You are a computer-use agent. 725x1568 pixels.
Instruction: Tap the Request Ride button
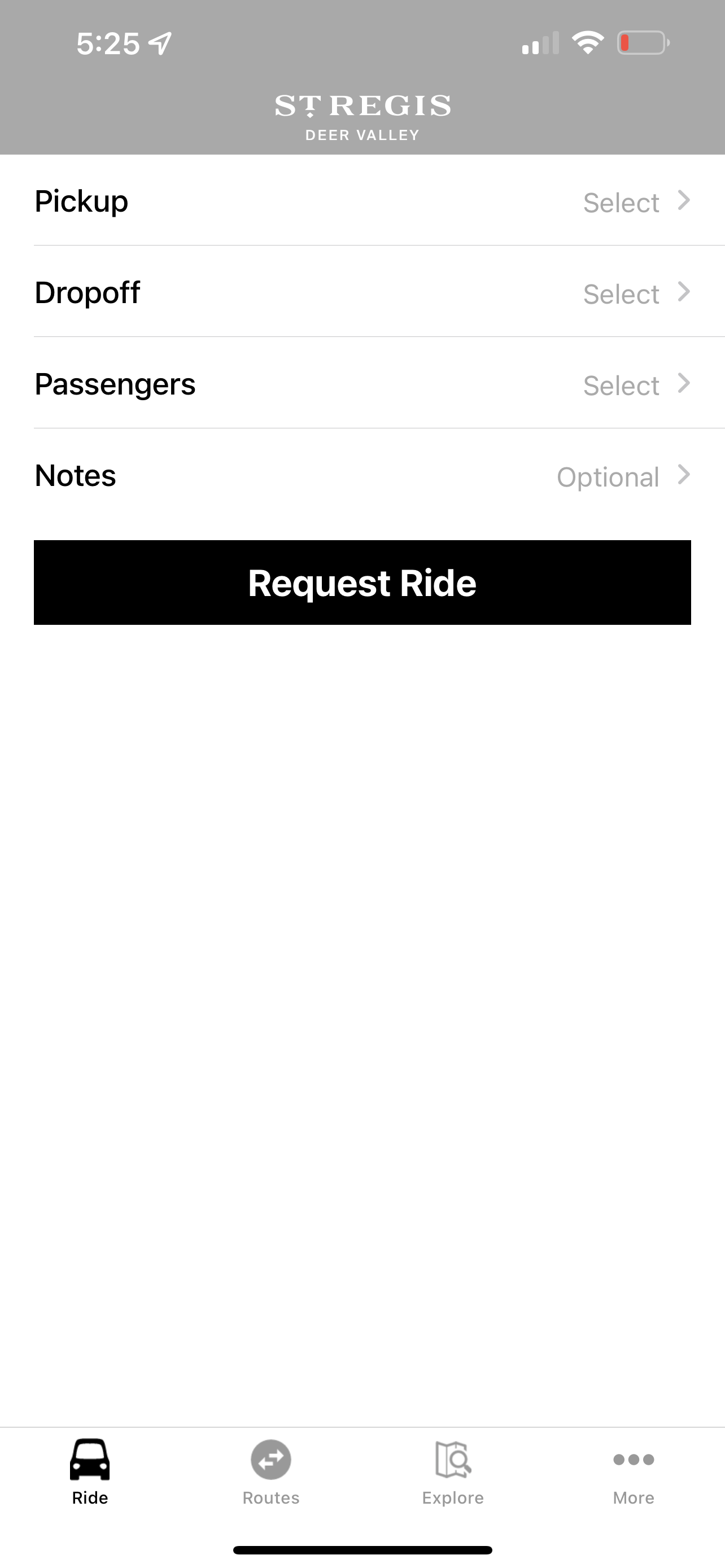pyautogui.click(x=362, y=582)
